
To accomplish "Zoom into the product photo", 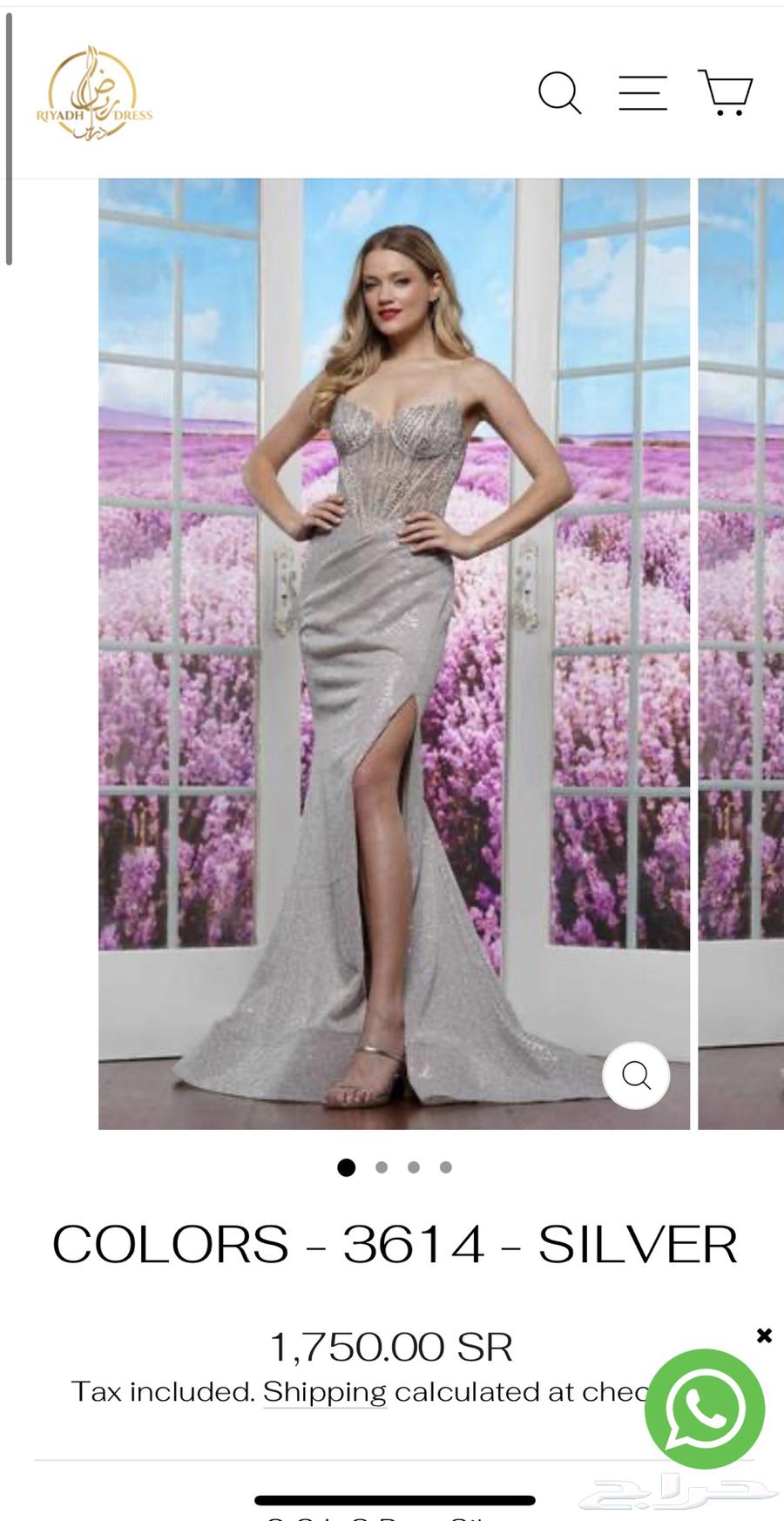I will click(x=637, y=1076).
